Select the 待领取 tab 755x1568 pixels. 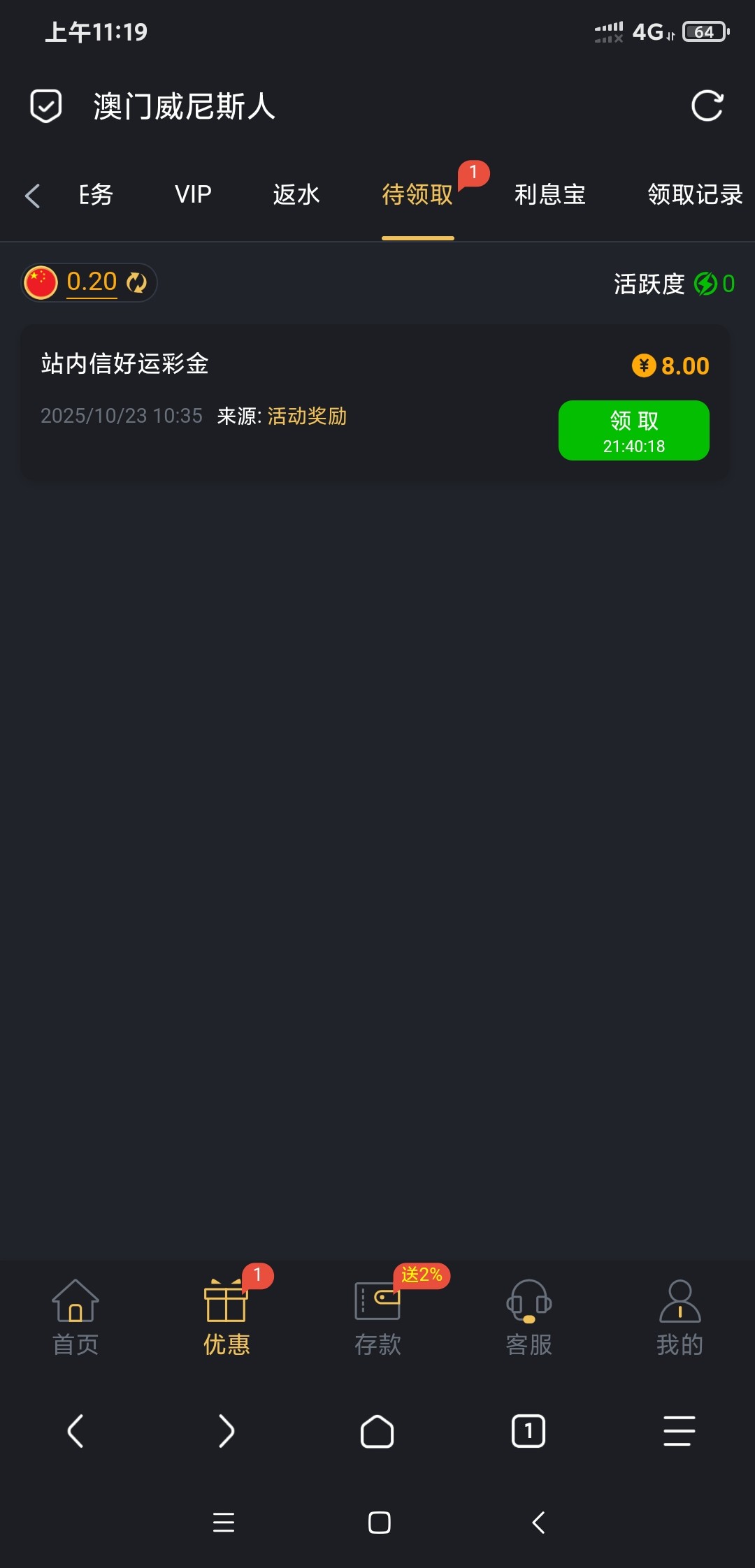(x=417, y=194)
